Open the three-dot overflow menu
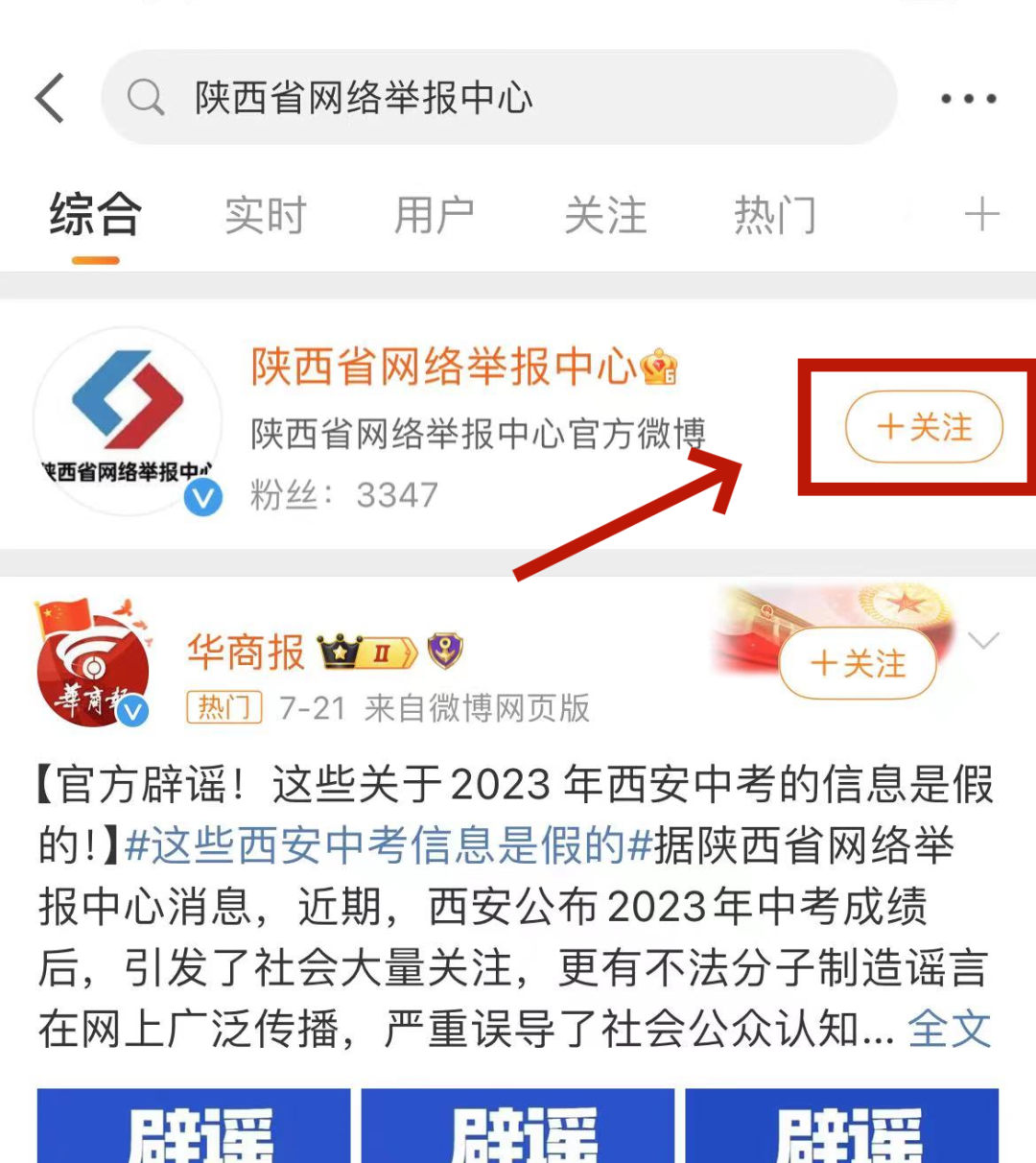The height and width of the screenshot is (1163, 1036). point(968,98)
